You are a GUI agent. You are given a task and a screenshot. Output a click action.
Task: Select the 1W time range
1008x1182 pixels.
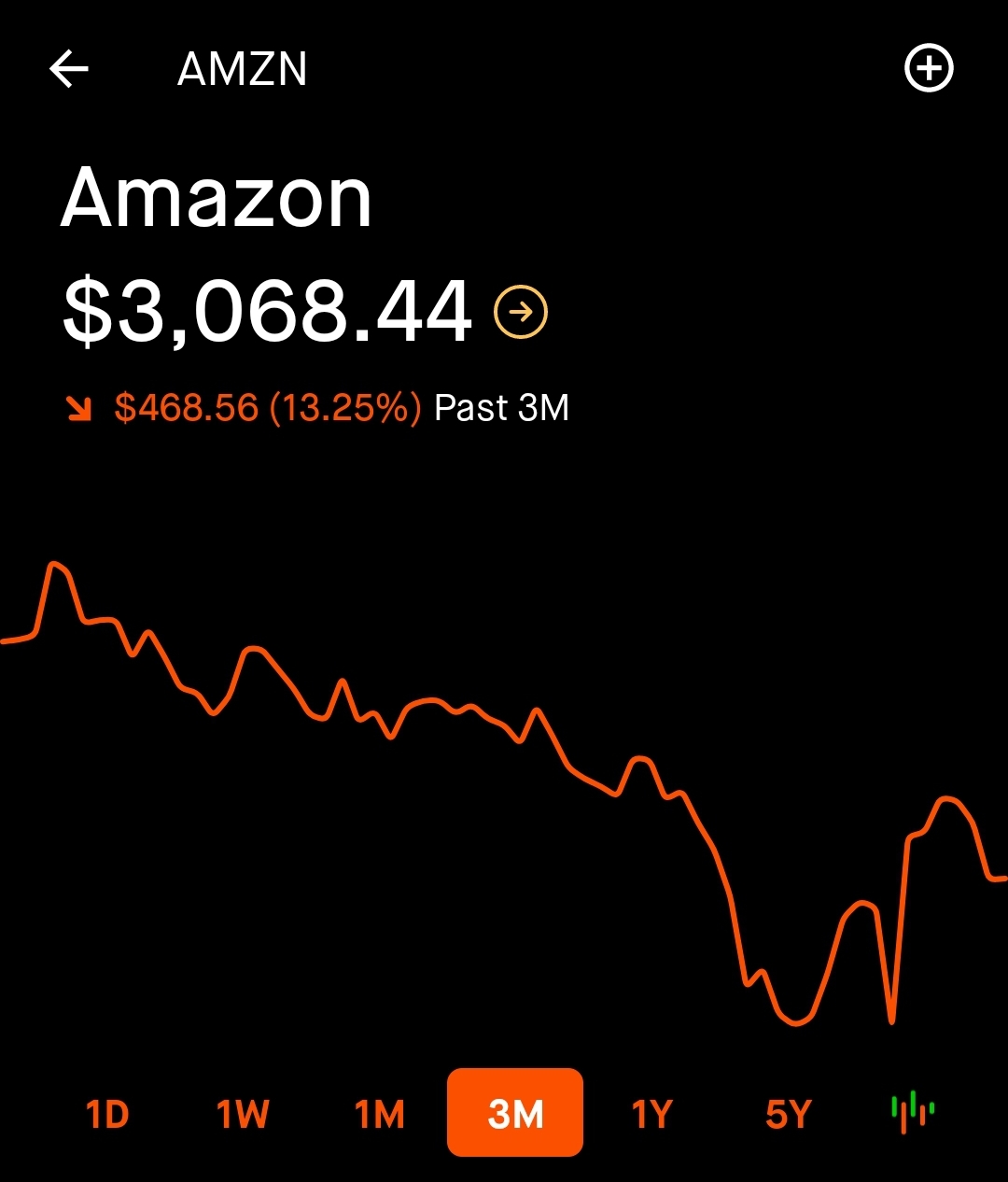(243, 1114)
